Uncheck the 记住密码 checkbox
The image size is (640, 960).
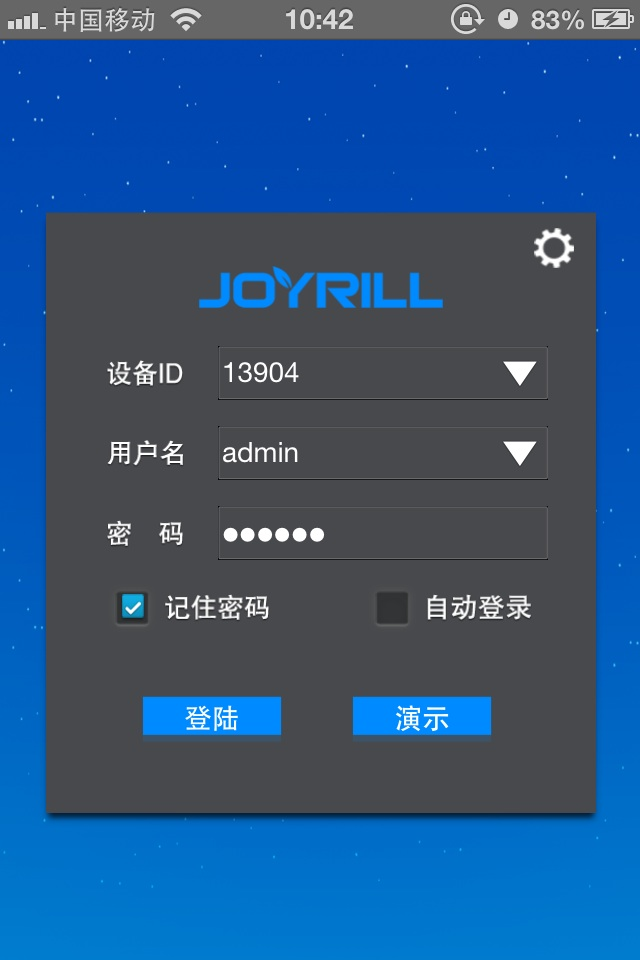click(132, 607)
